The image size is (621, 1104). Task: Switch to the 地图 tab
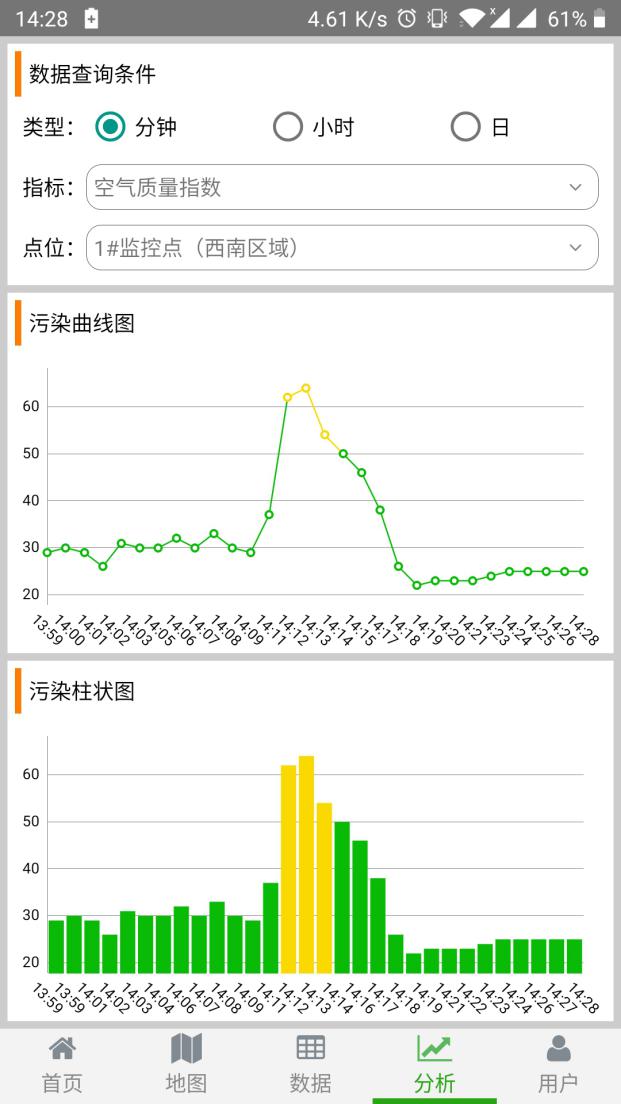coord(186,1065)
